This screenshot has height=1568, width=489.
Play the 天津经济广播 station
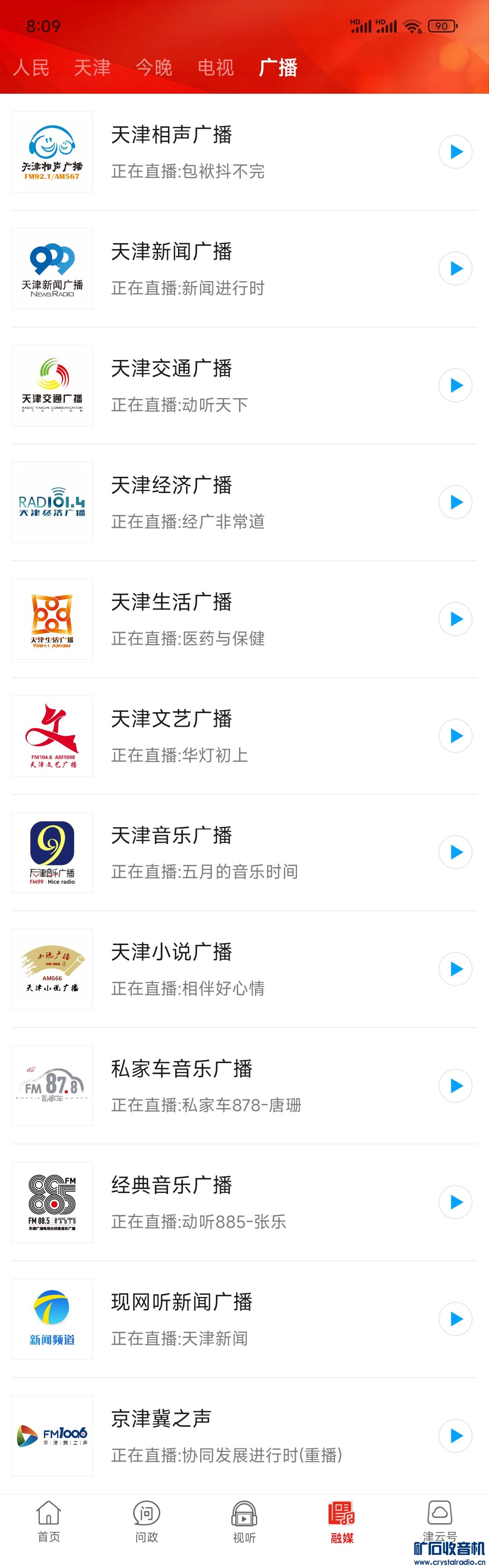click(455, 502)
